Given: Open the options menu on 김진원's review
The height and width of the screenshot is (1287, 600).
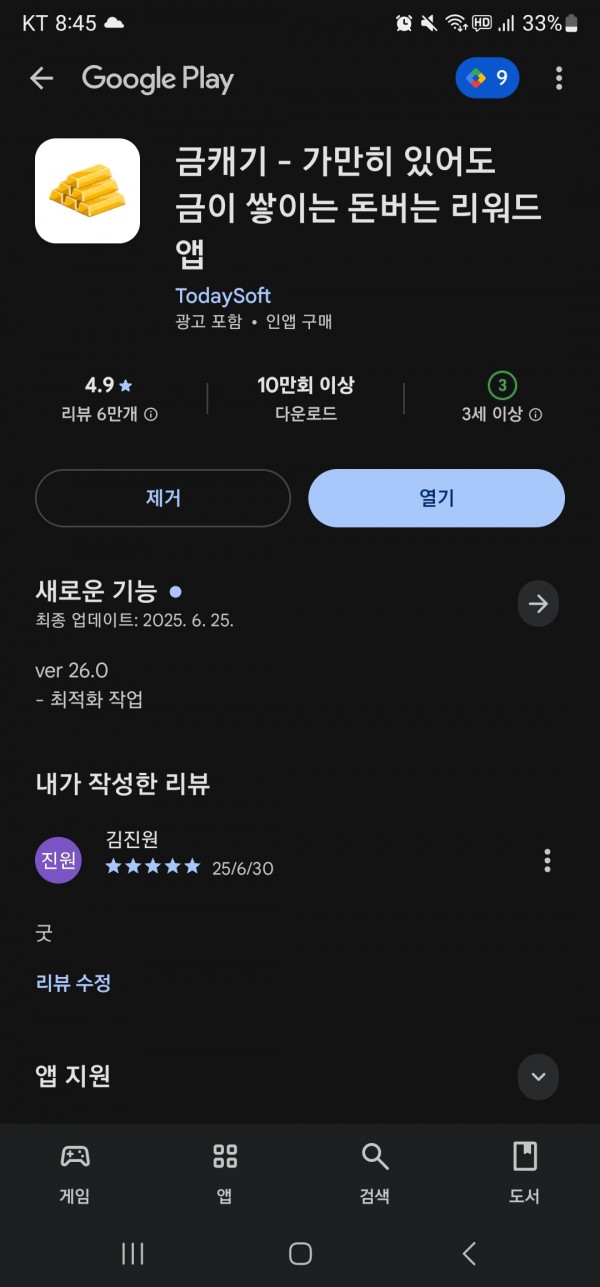Looking at the screenshot, I should (x=547, y=860).
